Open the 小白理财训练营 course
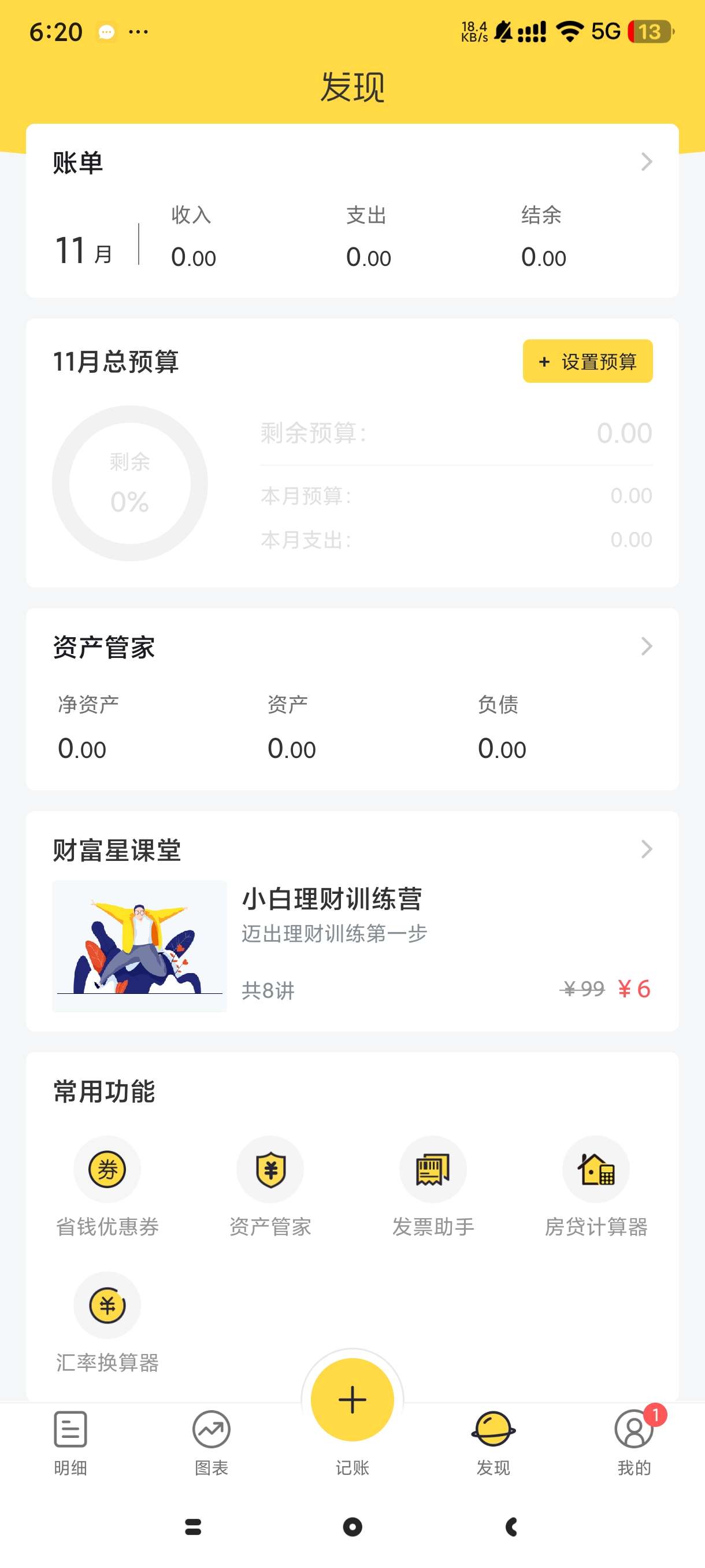Screen dimensions: 705x1568 pyautogui.click(x=332, y=898)
